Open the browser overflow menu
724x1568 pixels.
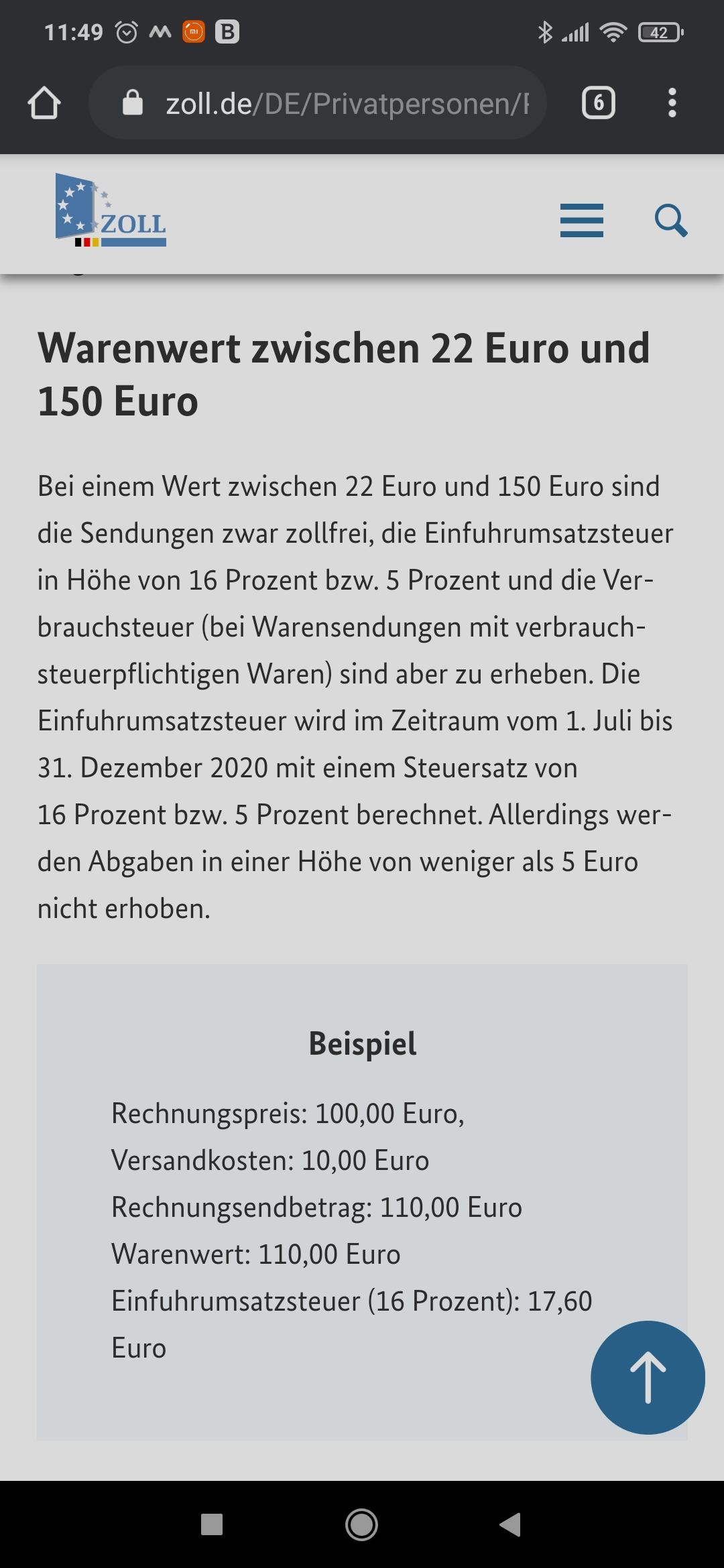tap(672, 103)
